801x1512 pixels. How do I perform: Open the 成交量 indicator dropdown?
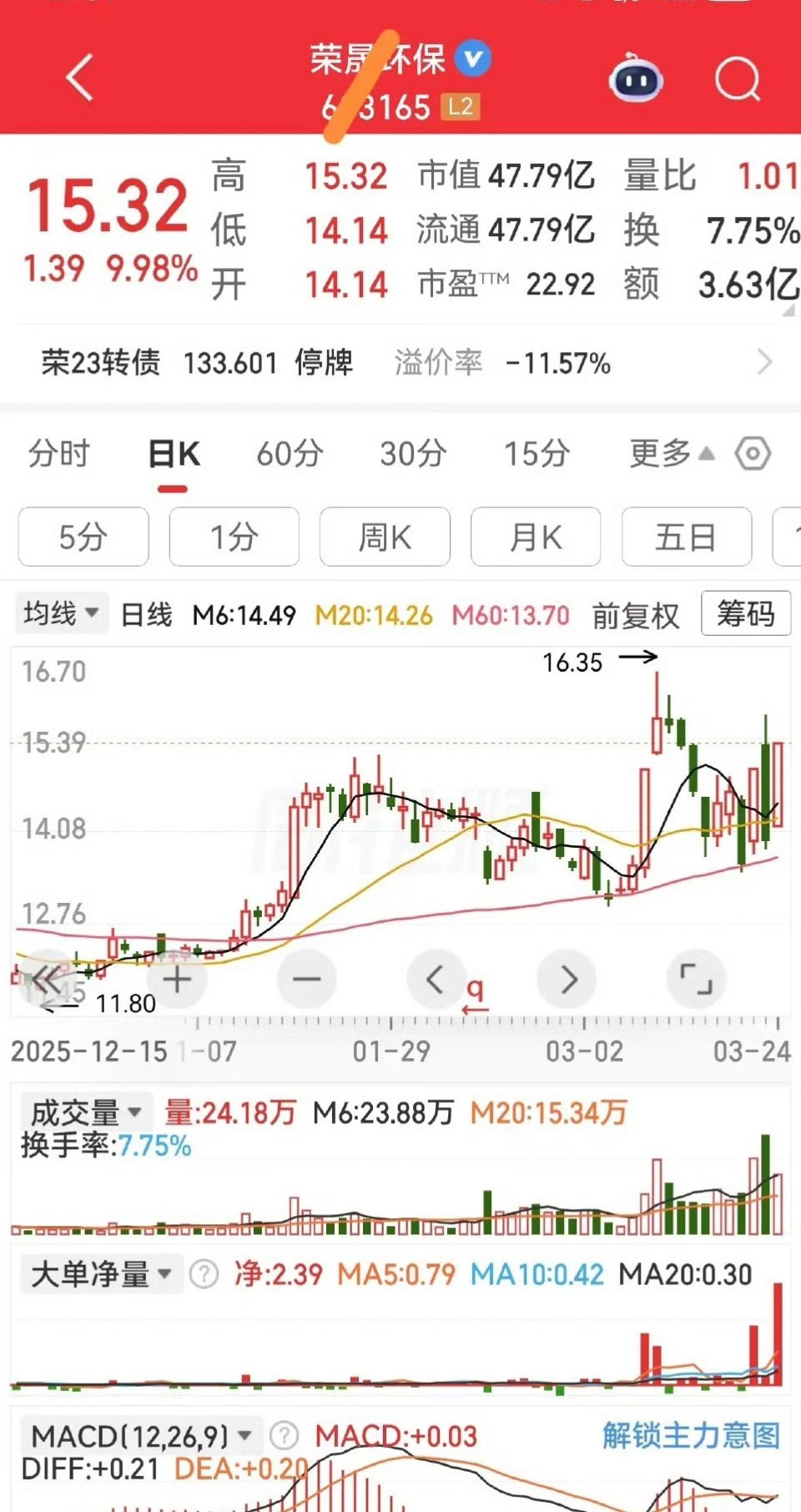pyautogui.click(x=85, y=1111)
